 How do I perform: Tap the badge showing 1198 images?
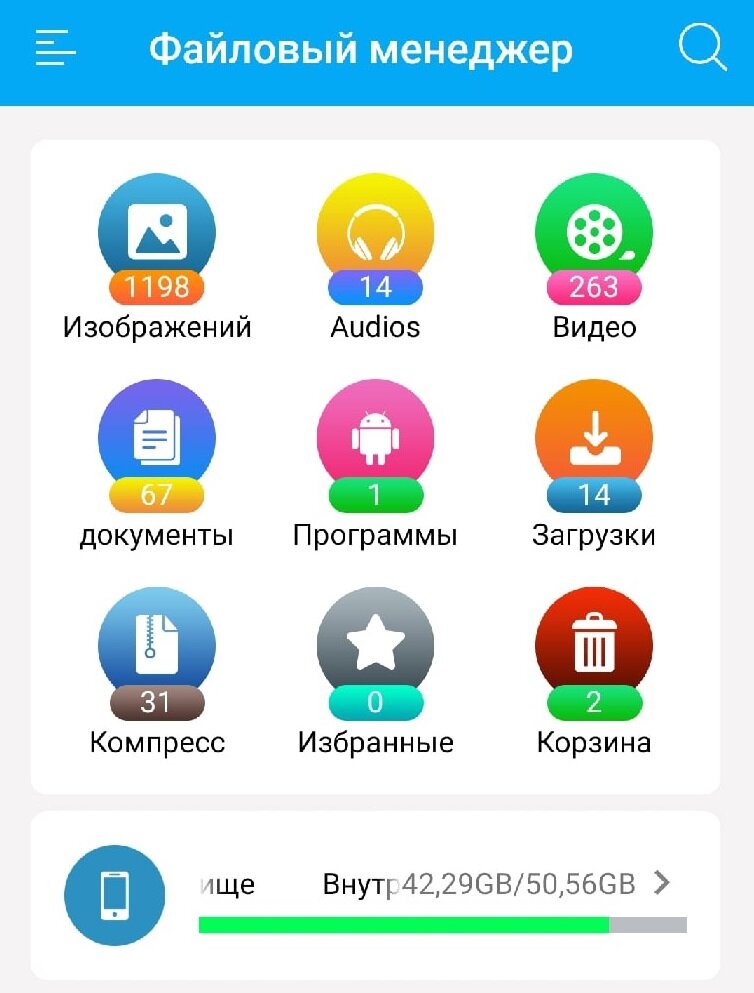[x=157, y=288]
